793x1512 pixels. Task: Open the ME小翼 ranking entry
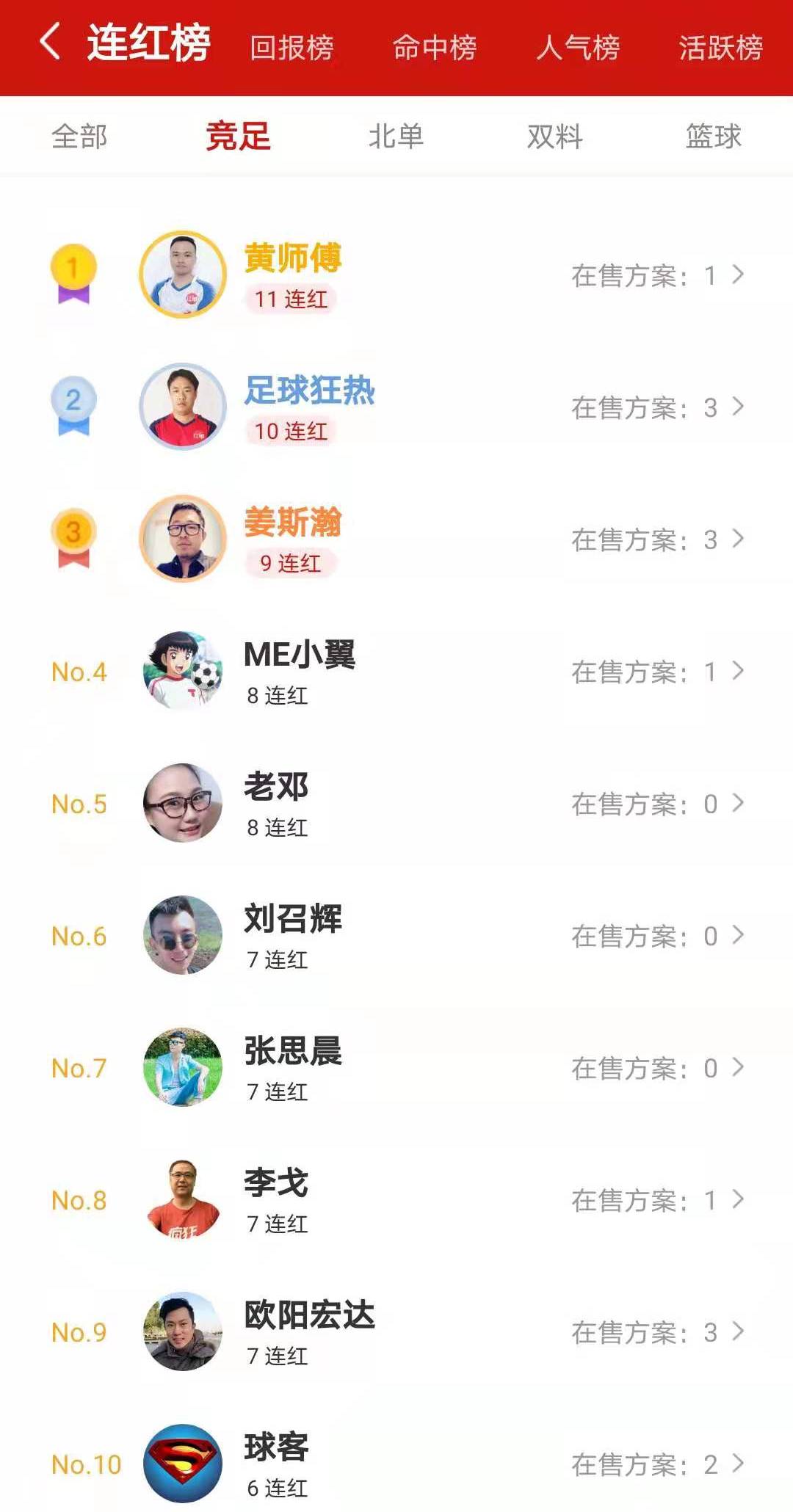tap(396, 672)
